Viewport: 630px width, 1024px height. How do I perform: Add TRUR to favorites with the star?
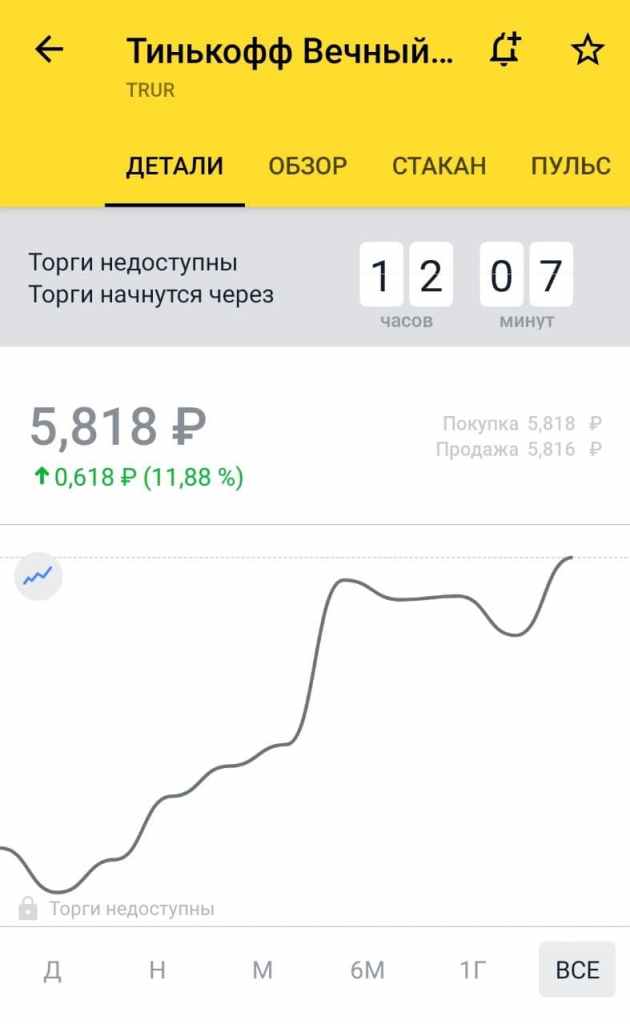point(587,50)
